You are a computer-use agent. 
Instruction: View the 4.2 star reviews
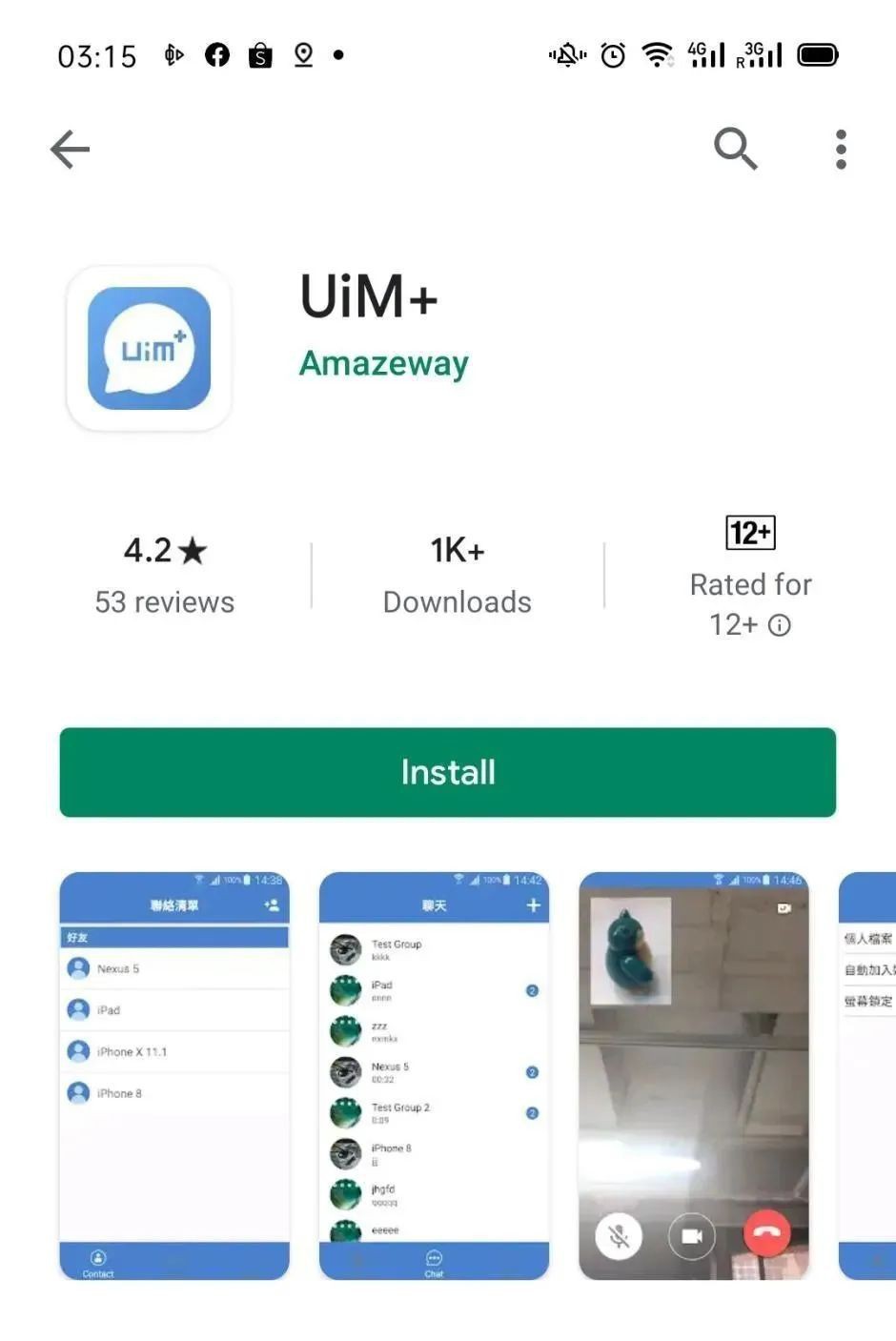click(164, 575)
